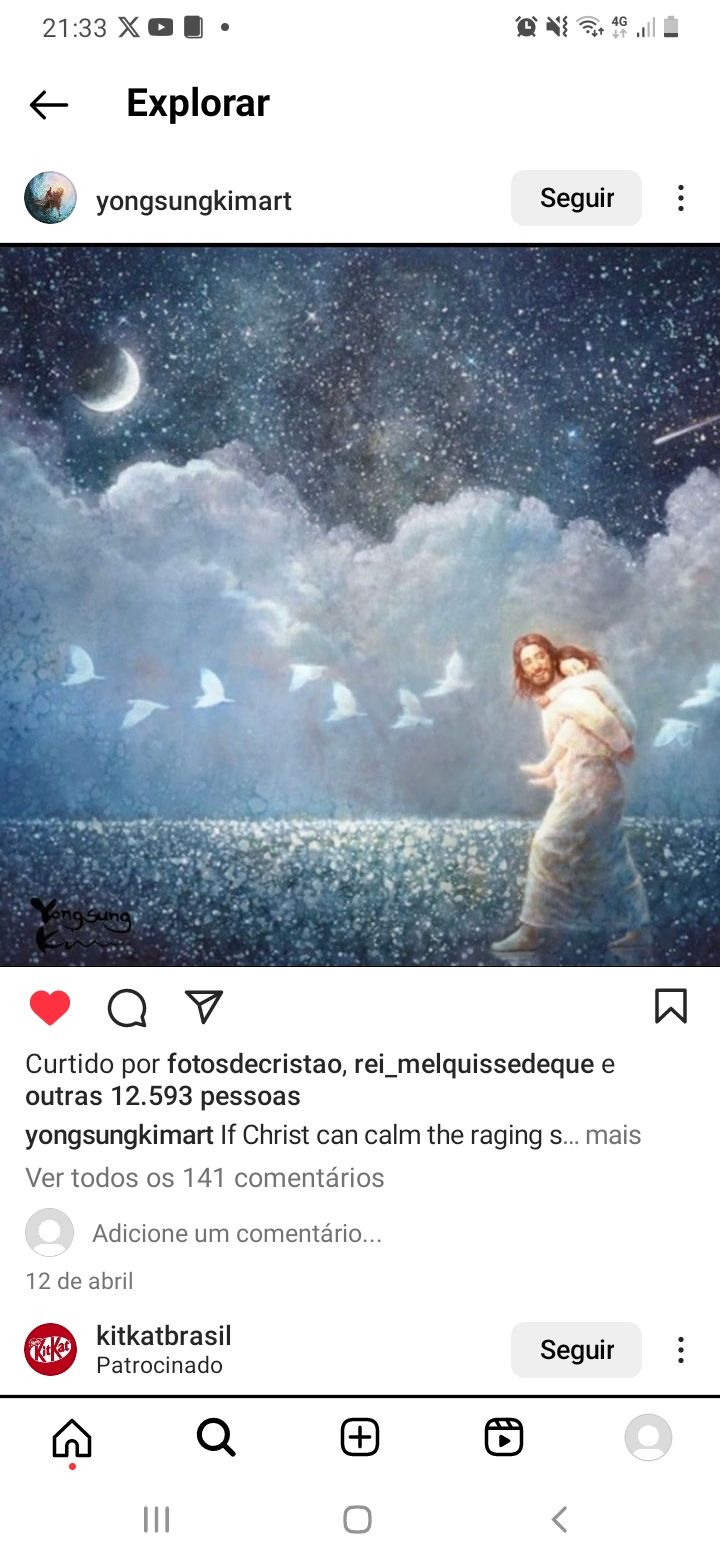Tap the "Adicione um comentário" field
This screenshot has width=720, height=1560.
[x=237, y=1233]
